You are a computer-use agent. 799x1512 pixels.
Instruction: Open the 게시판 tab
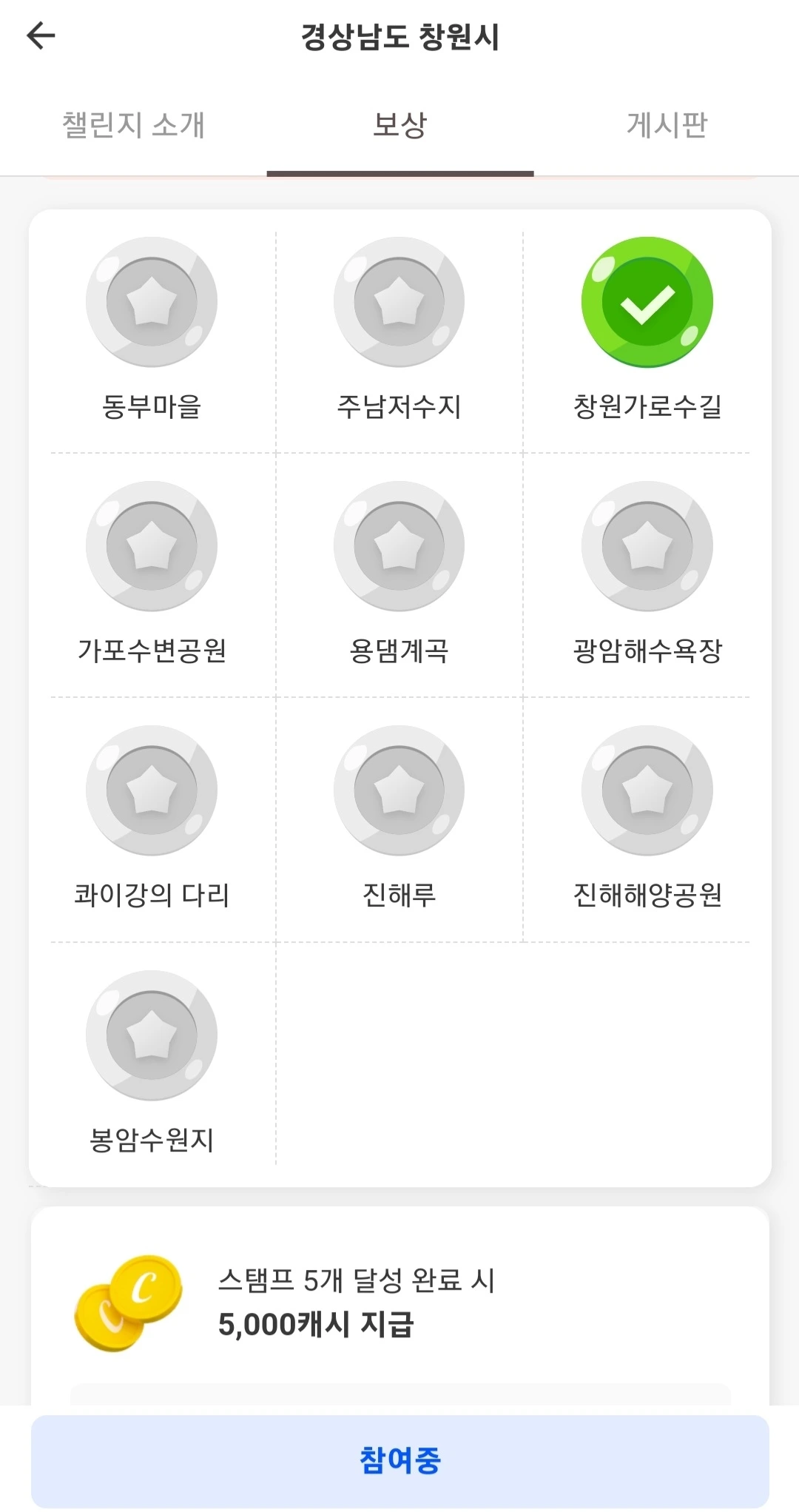(x=667, y=124)
